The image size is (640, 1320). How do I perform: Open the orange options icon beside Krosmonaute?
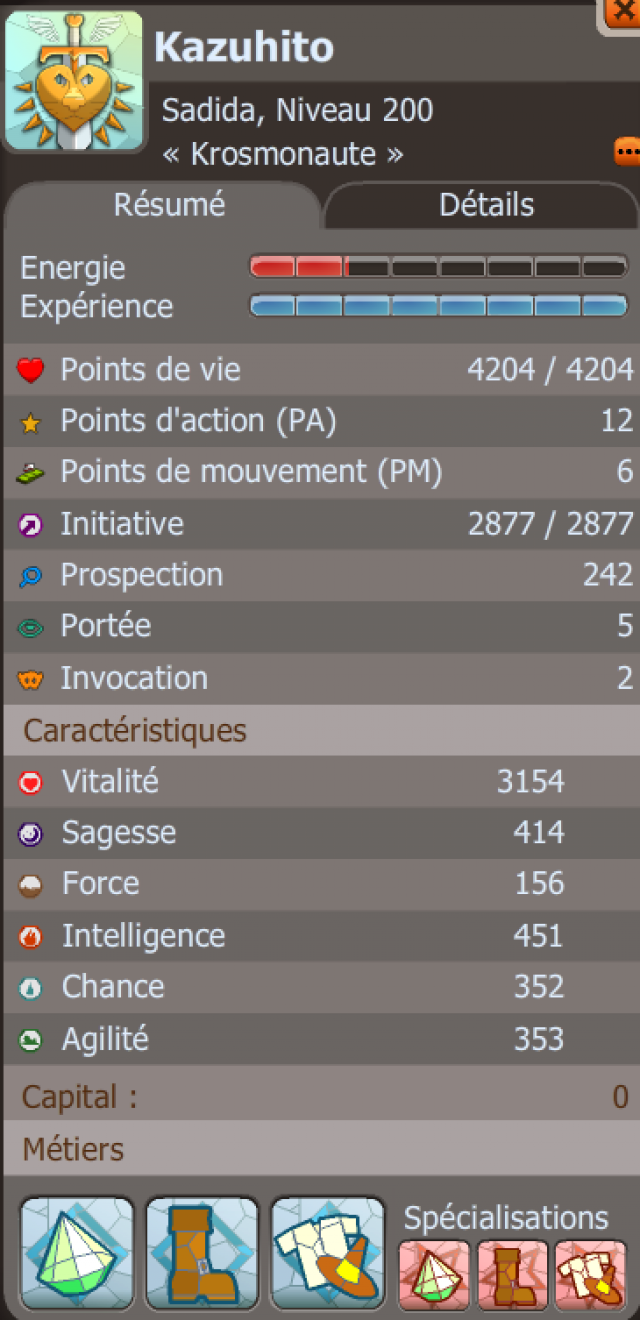626,152
